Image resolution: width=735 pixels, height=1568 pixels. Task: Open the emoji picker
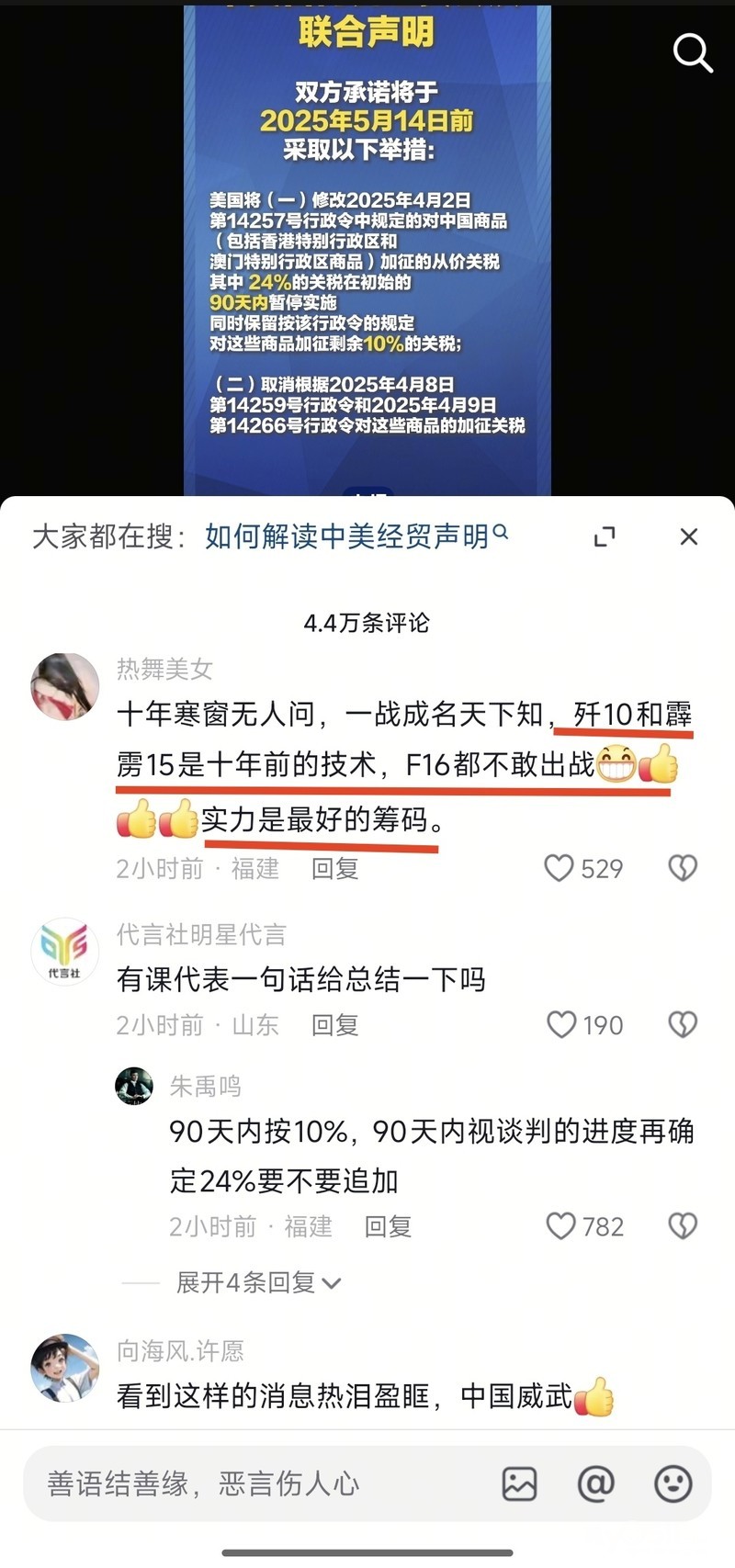pos(673,1483)
